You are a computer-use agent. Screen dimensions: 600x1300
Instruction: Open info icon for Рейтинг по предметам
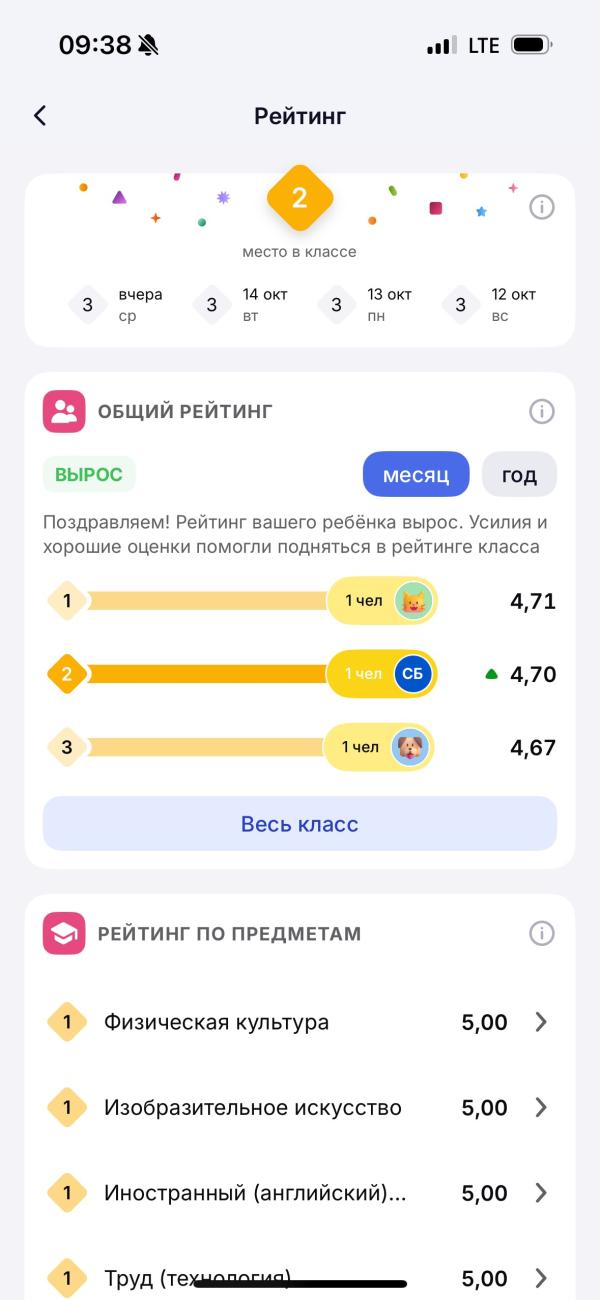click(x=541, y=933)
